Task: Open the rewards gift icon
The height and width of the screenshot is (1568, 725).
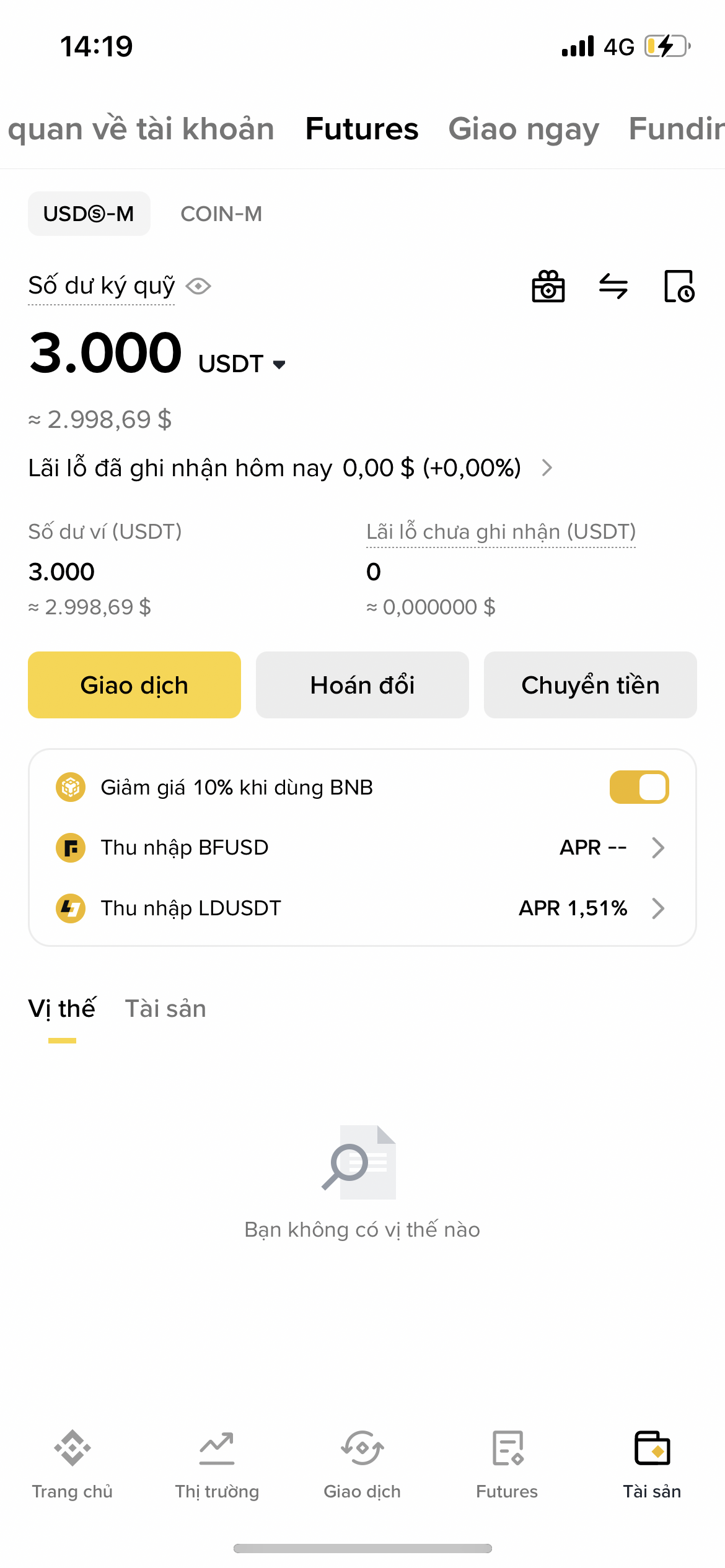Action: (548, 287)
